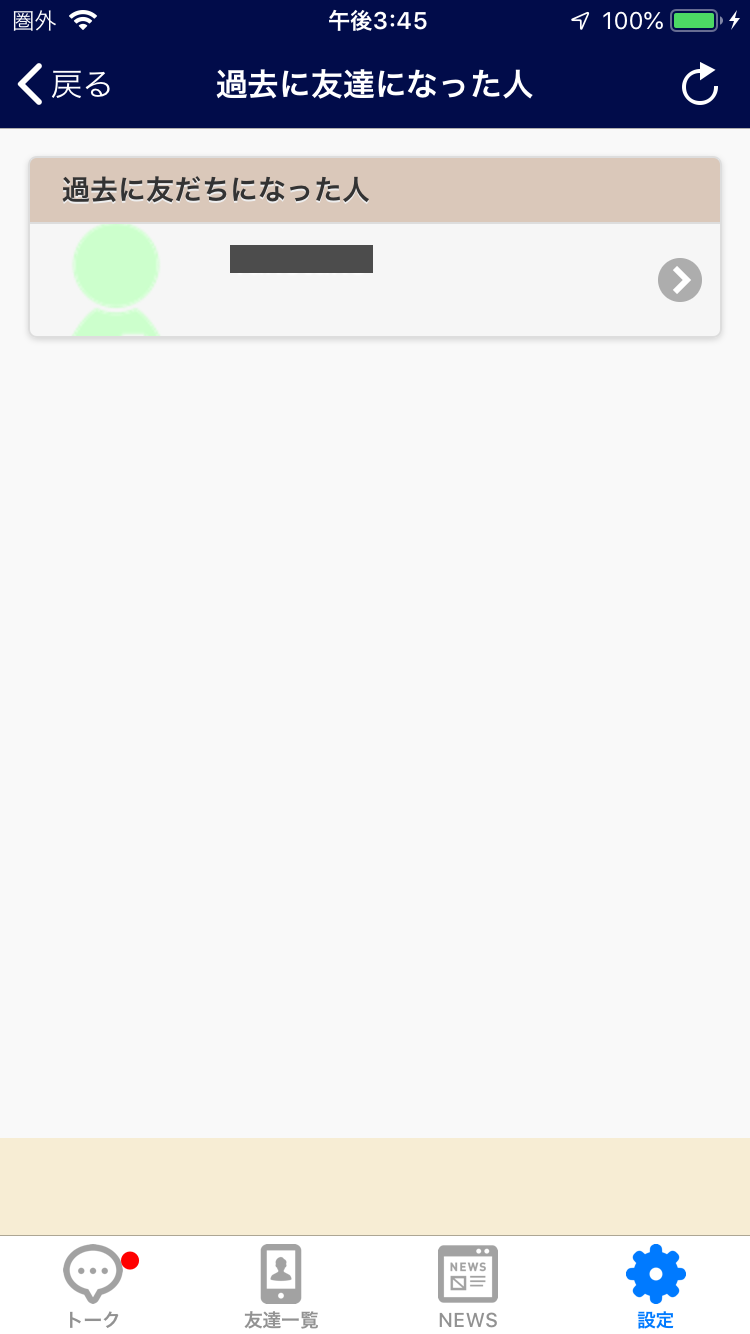750x1334 pixels.
Task: Switch to the NEWS tab
Action: (x=468, y=1286)
